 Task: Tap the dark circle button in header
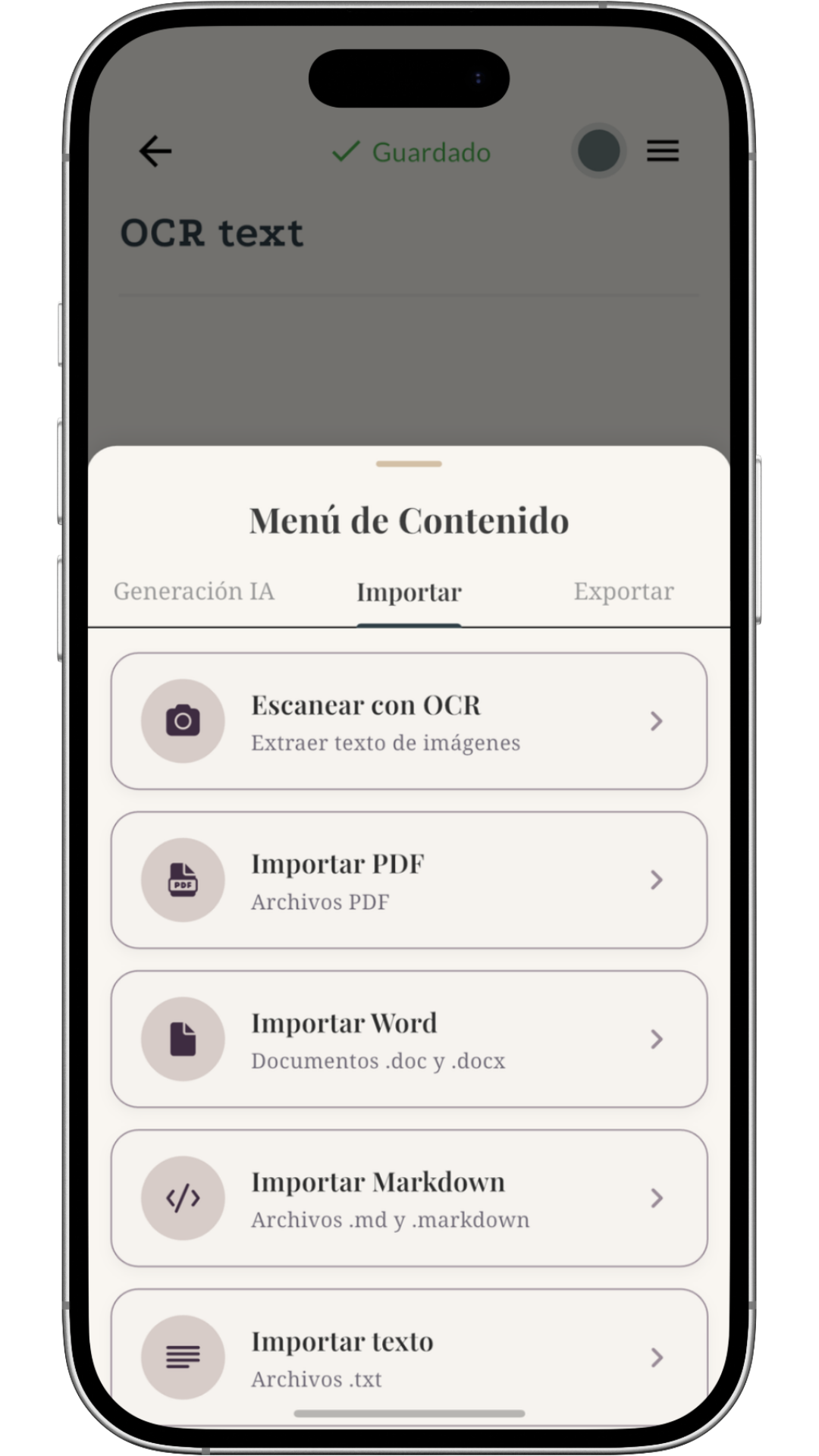click(x=598, y=151)
